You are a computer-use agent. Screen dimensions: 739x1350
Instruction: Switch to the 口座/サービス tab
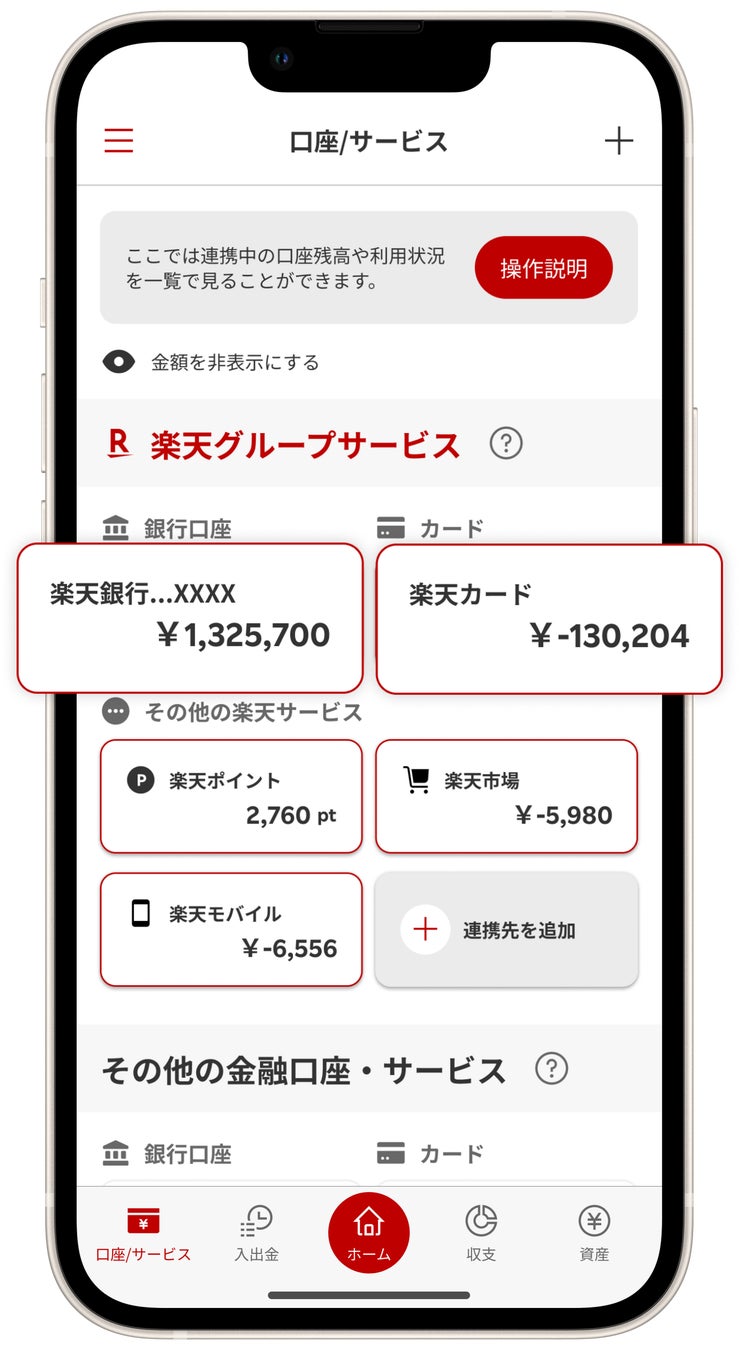[143, 1233]
